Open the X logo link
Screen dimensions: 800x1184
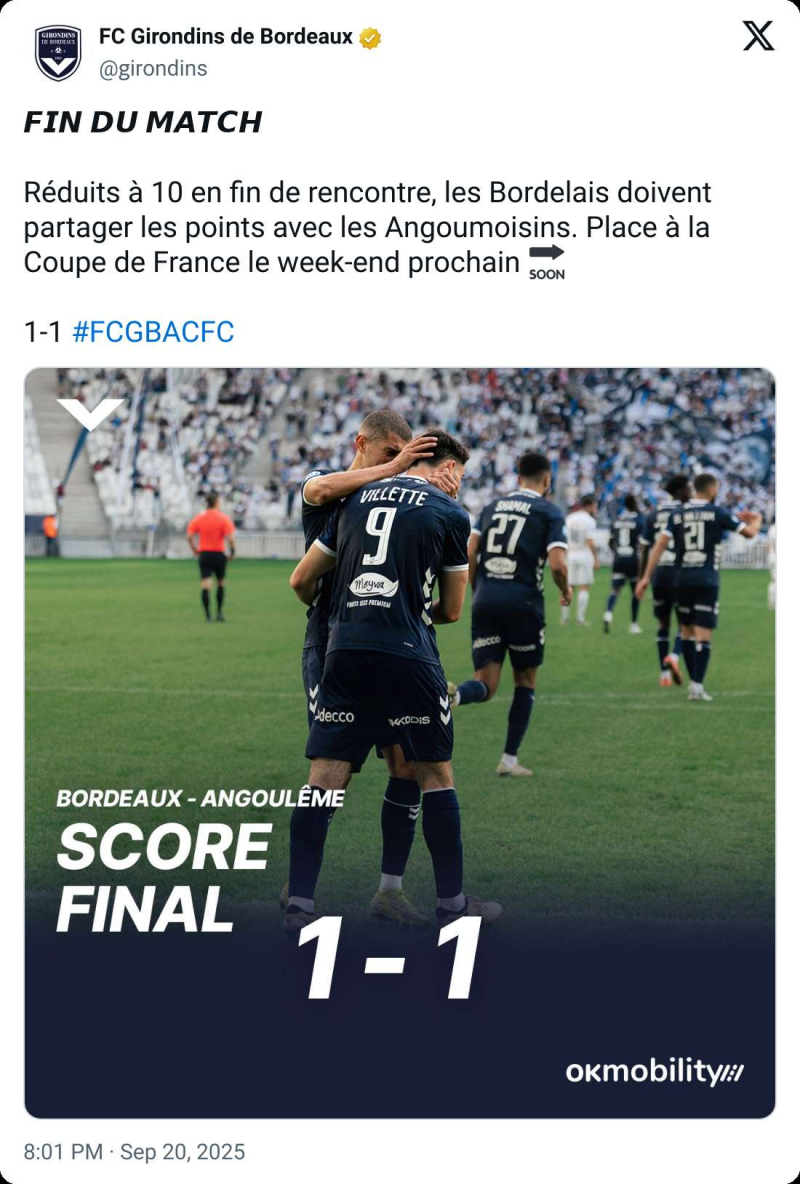pos(758,37)
